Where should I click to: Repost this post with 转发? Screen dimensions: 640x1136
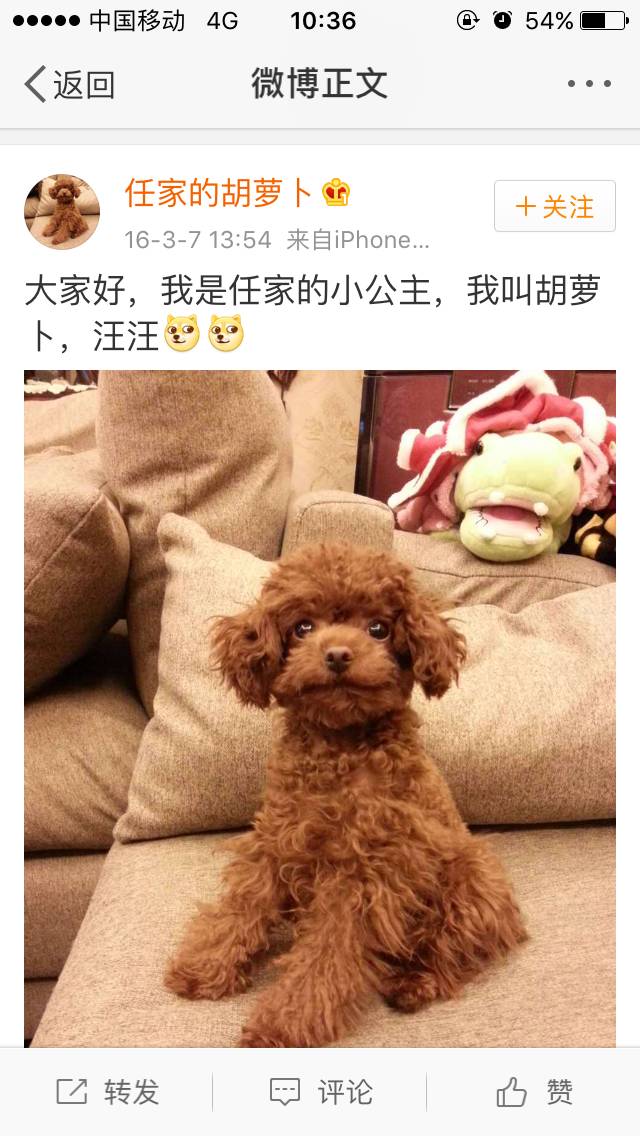(108, 1092)
